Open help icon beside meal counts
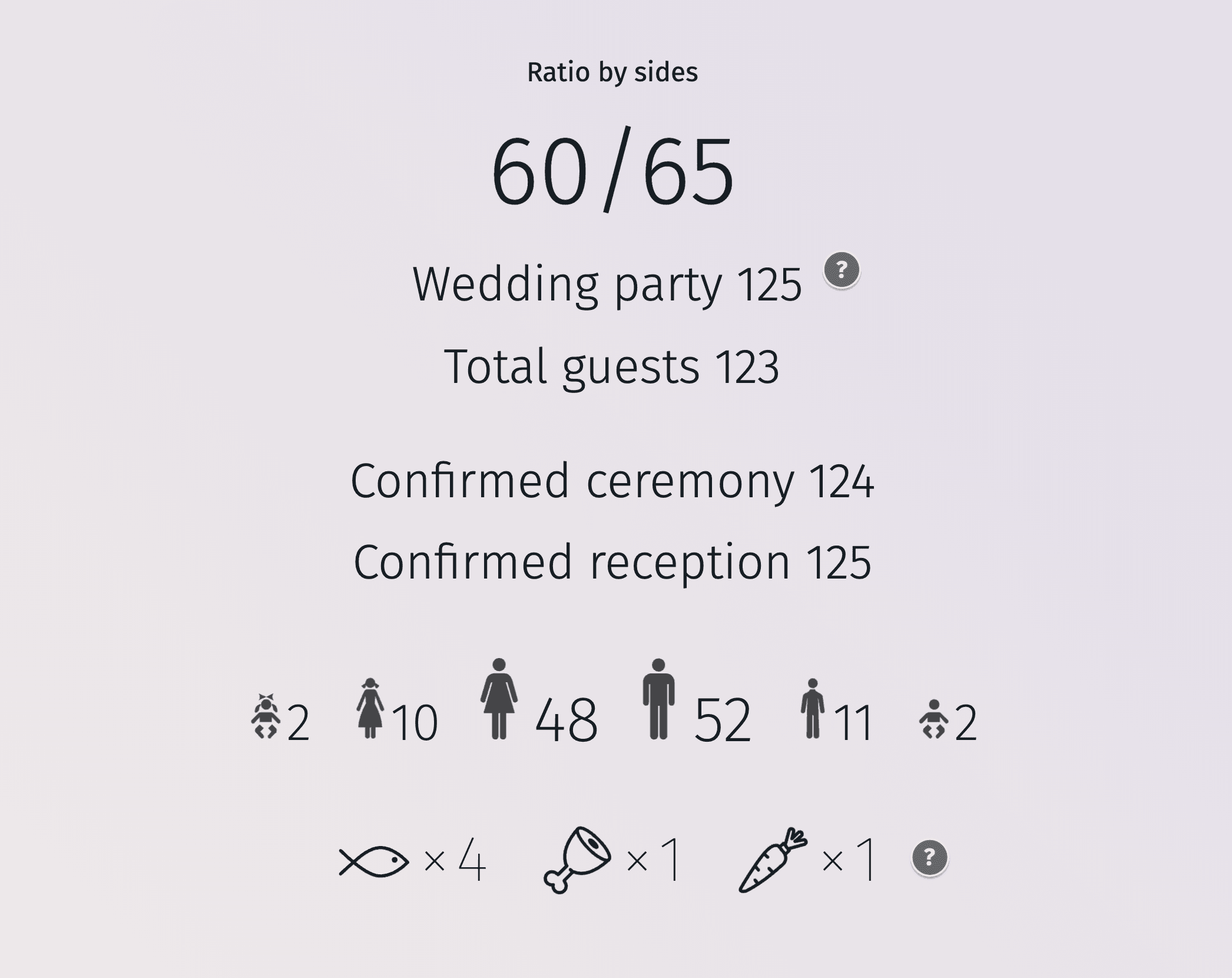 [x=929, y=857]
